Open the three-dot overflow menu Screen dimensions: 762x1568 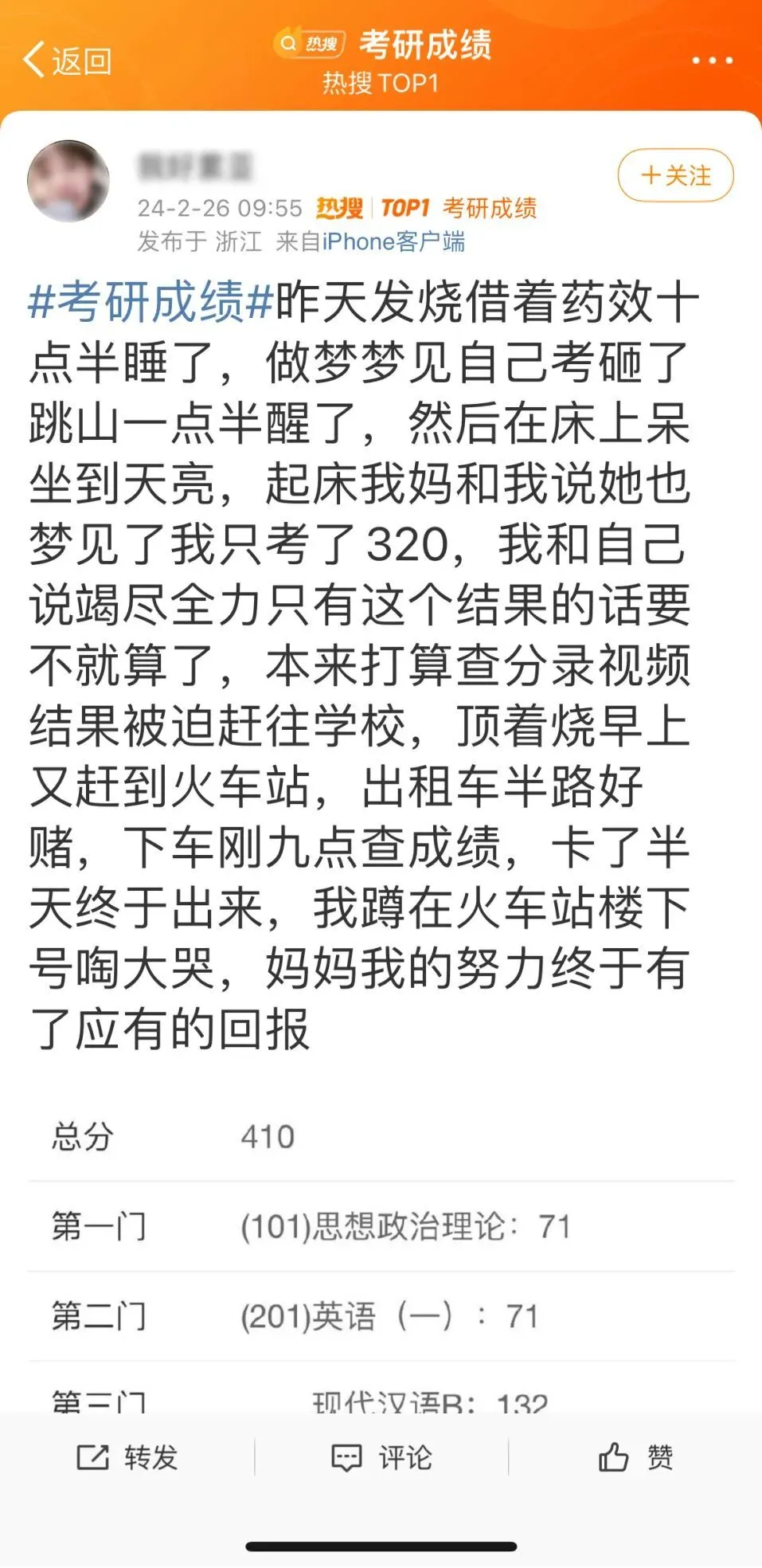pos(712,61)
